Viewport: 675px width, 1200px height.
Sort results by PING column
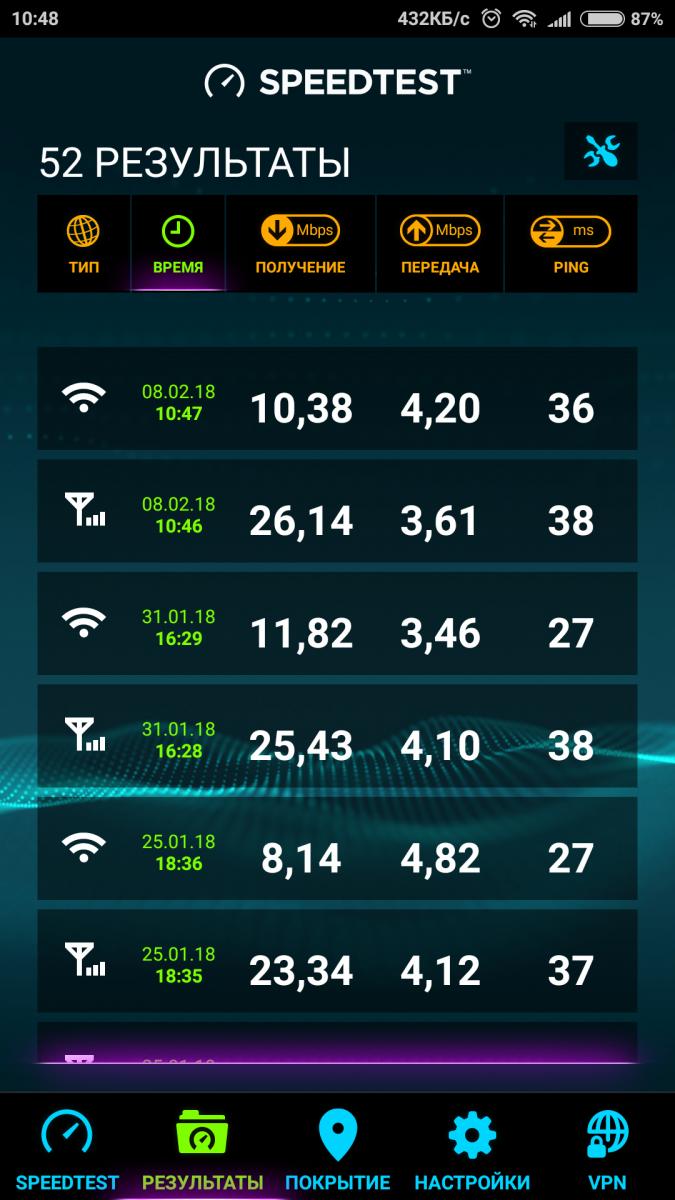571,245
